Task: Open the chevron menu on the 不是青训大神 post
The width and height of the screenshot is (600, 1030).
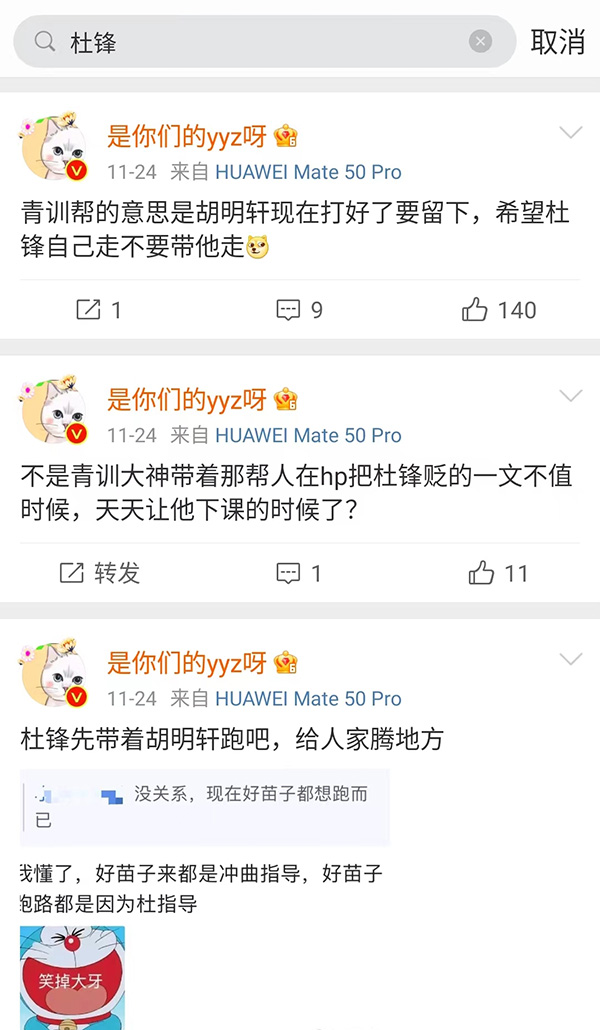Action: 570,396
